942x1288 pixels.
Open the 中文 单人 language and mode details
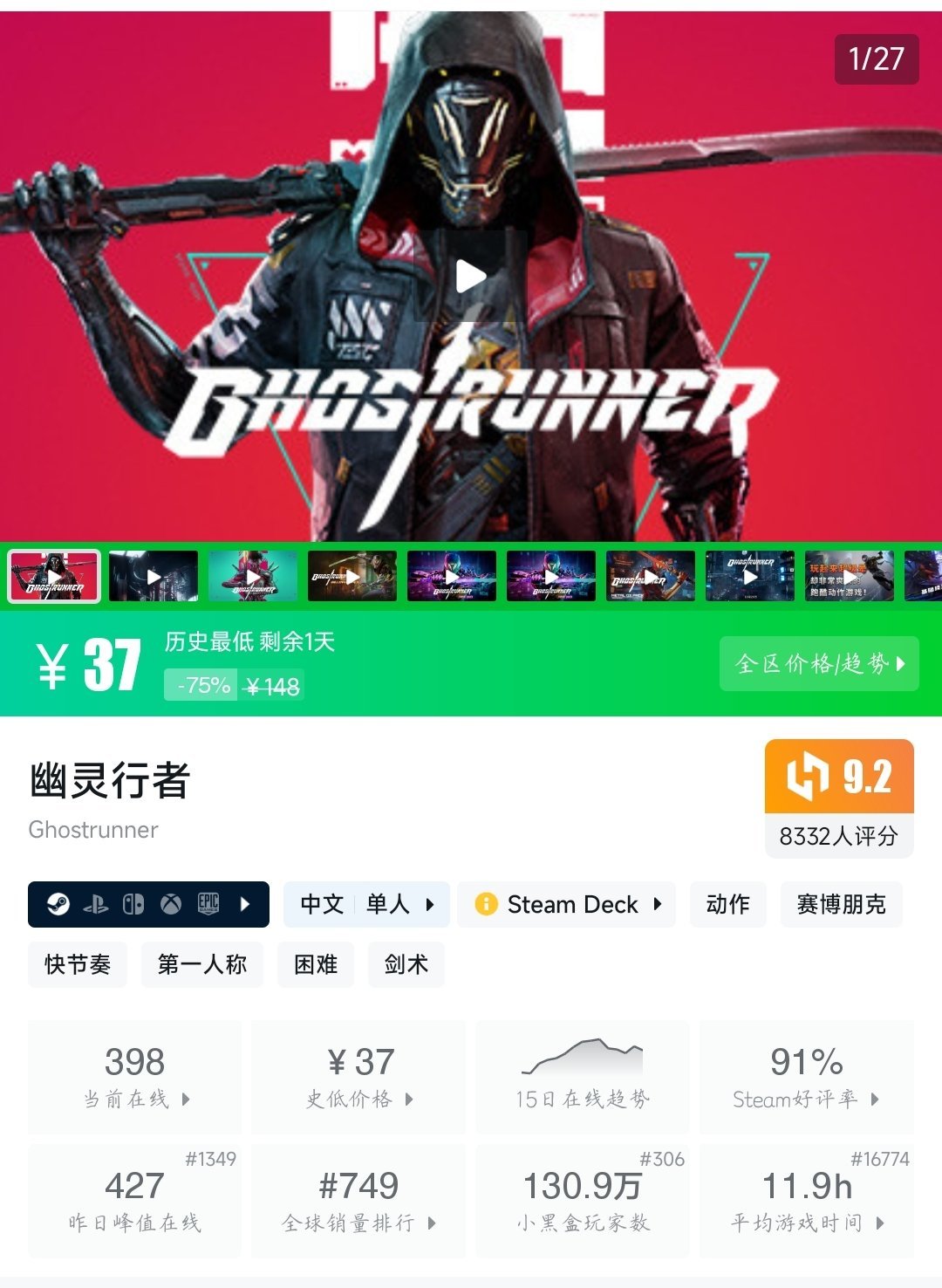[x=366, y=904]
